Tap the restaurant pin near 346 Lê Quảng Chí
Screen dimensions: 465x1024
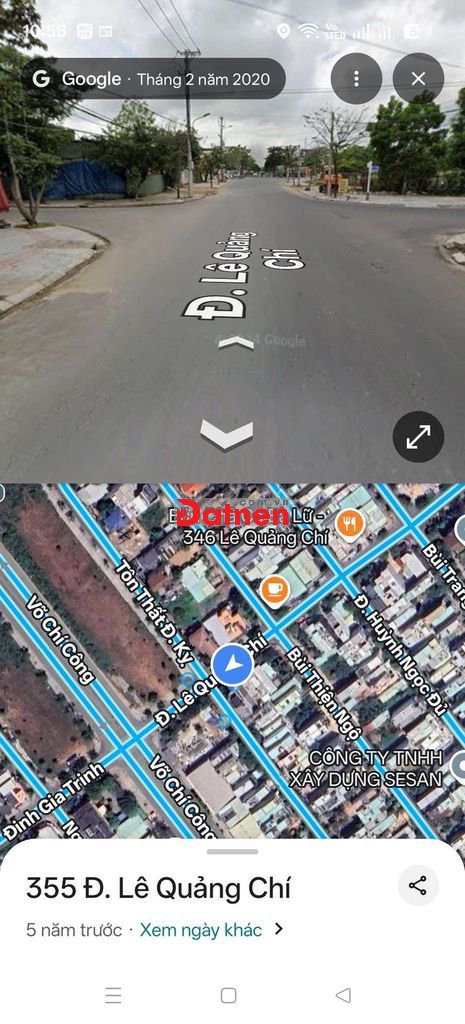point(350,524)
